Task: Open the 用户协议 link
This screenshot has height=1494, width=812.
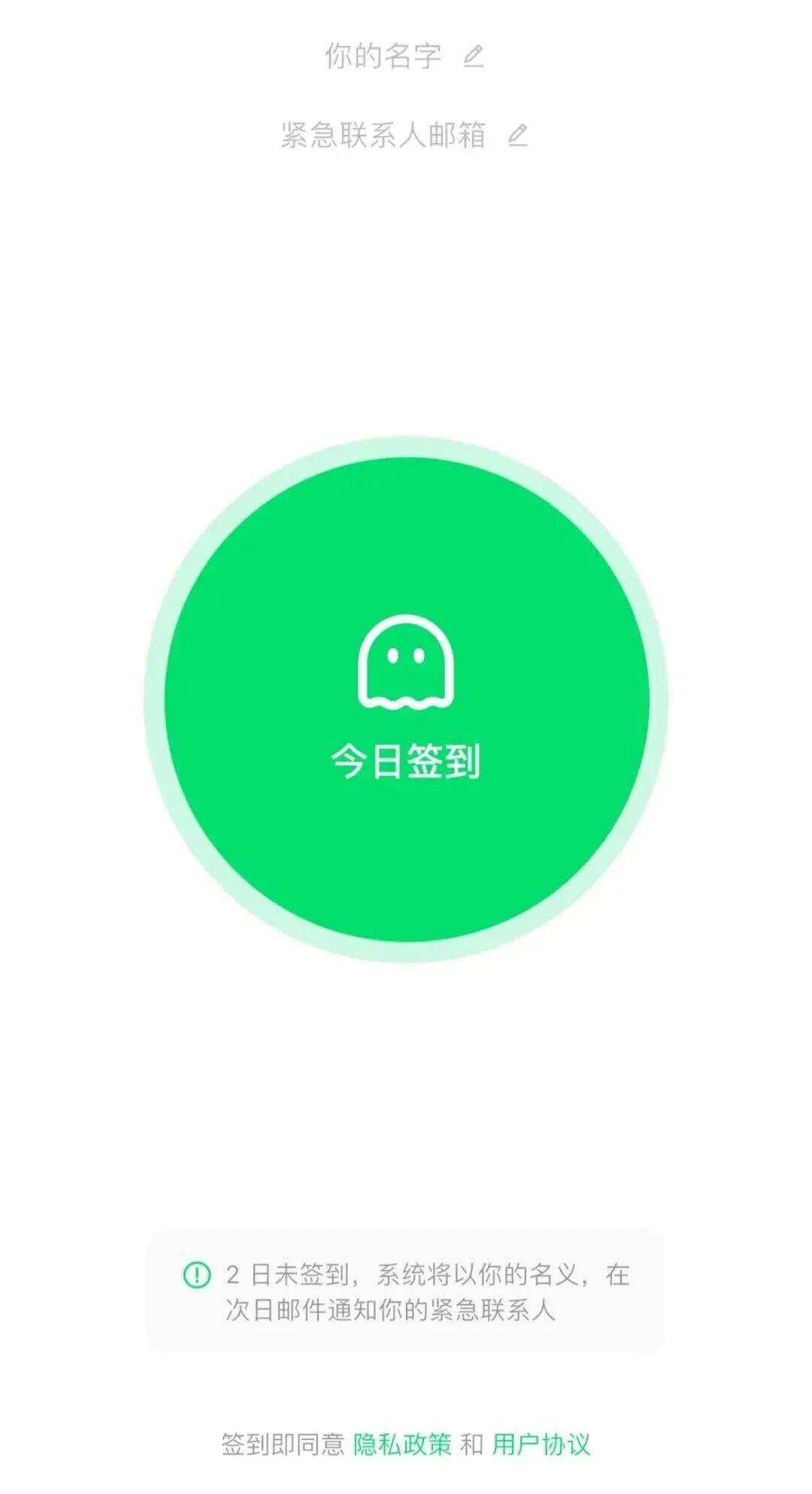Action: click(x=541, y=1444)
